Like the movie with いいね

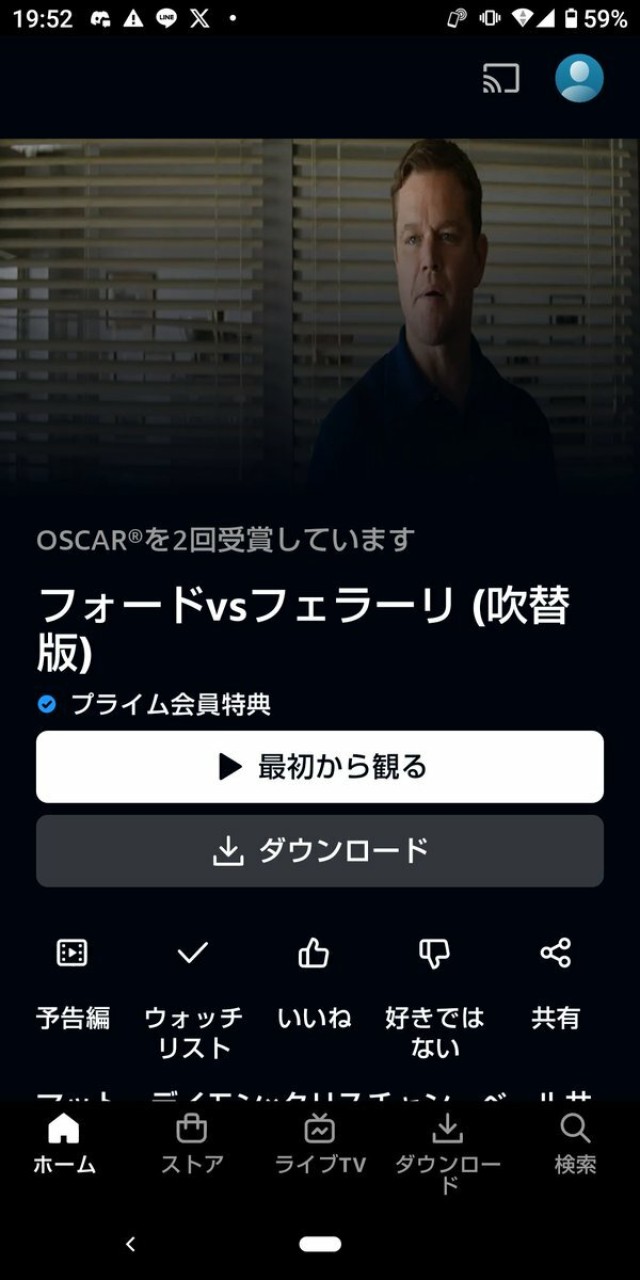pyautogui.click(x=314, y=985)
